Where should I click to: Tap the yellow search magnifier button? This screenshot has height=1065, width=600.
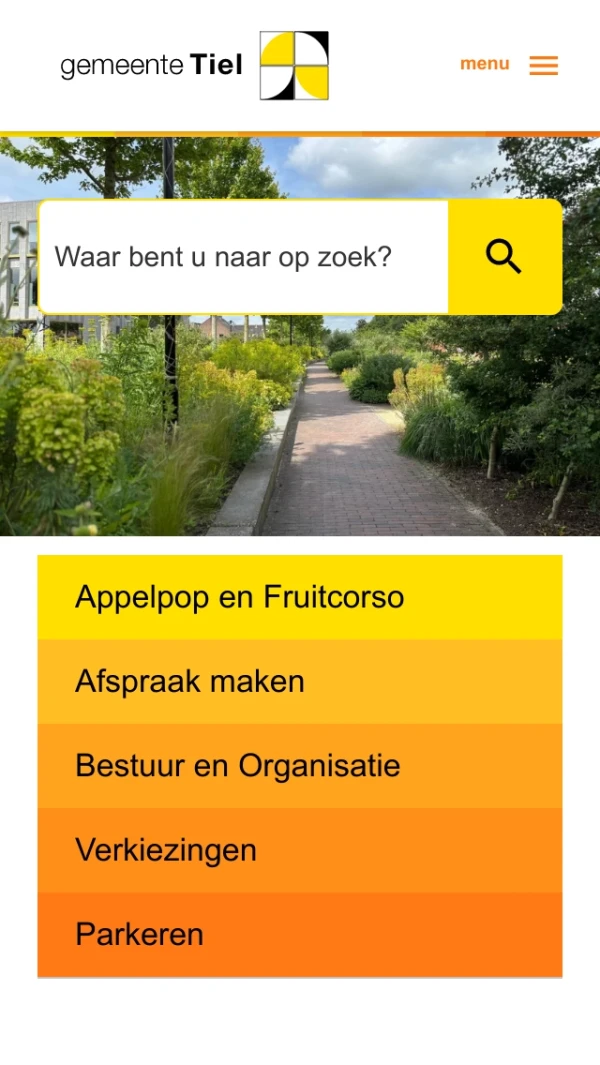click(504, 257)
